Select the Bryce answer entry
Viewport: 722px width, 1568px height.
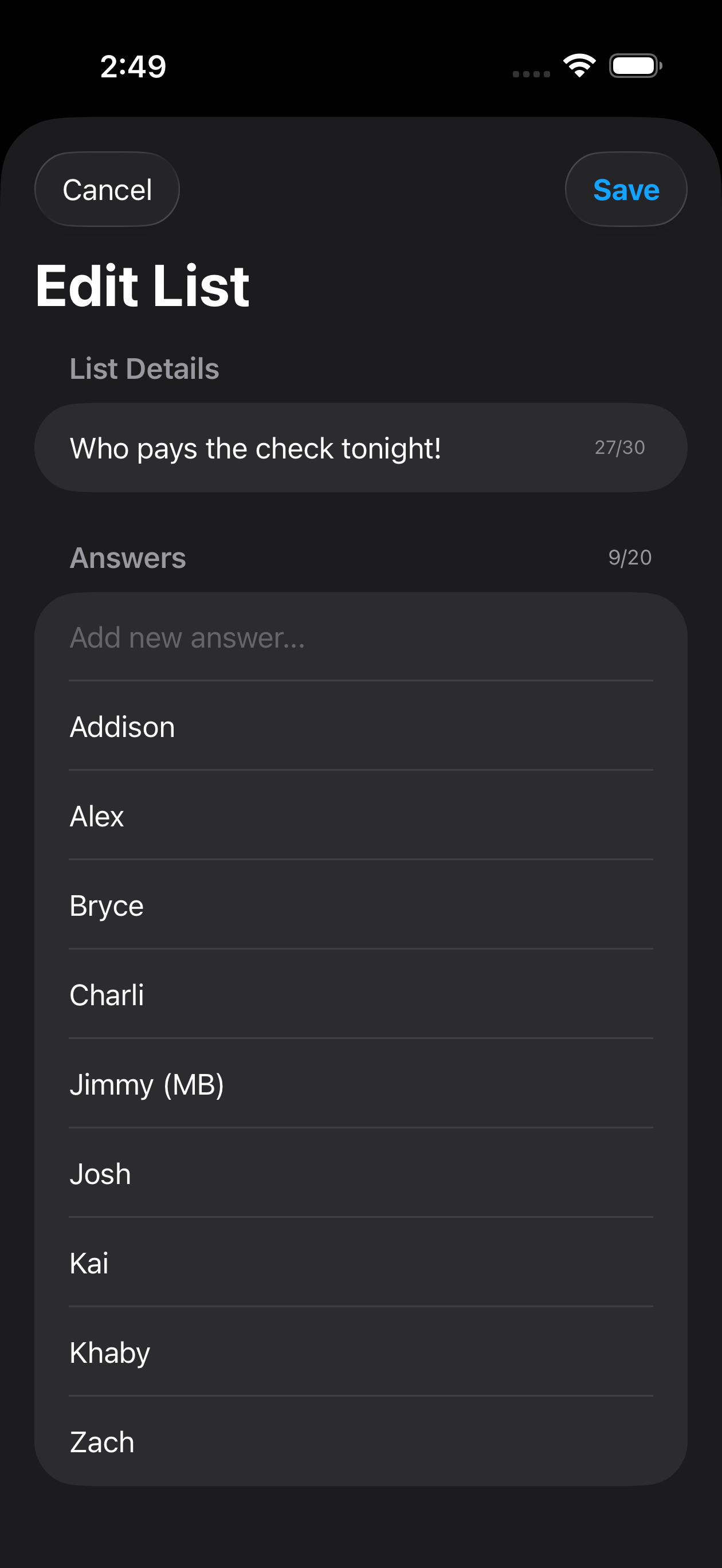(x=106, y=905)
